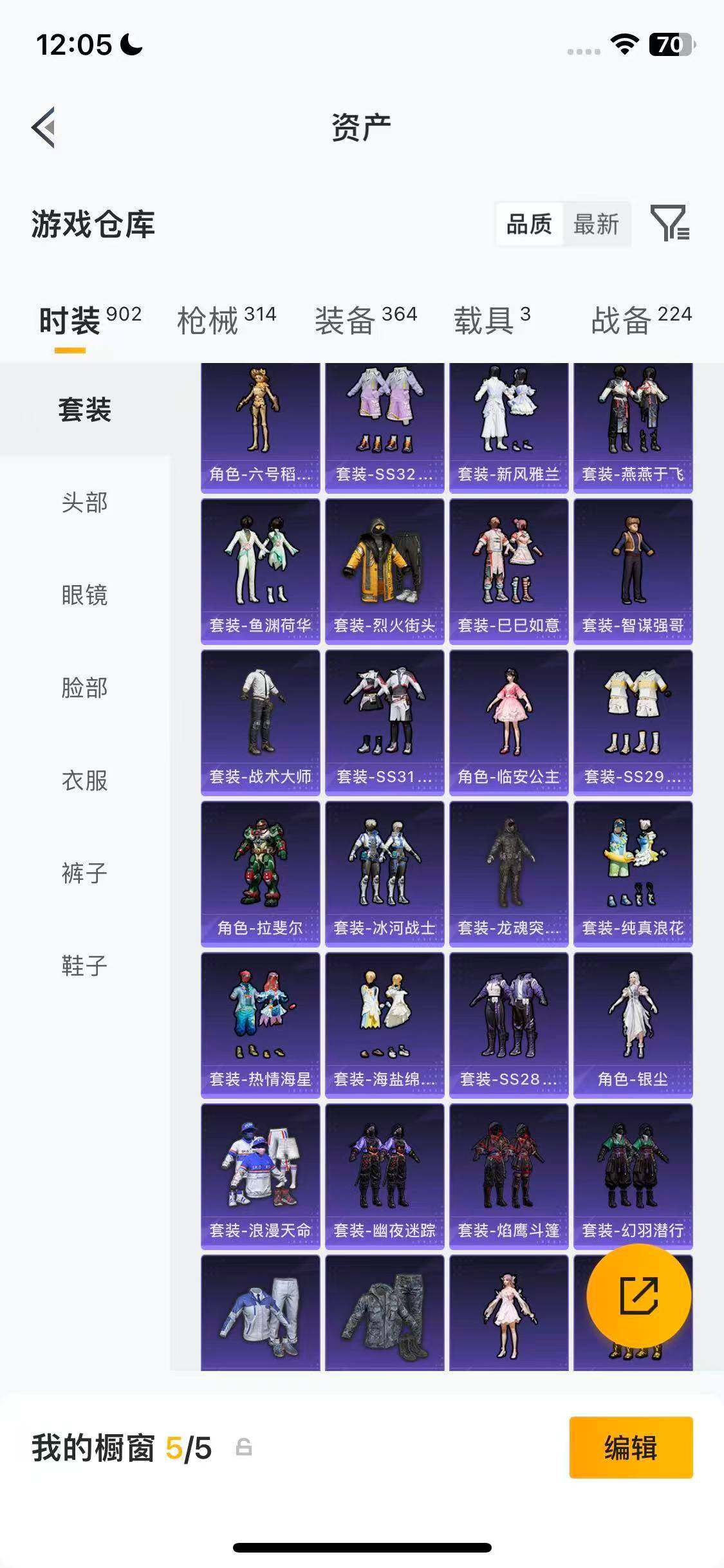Open the 套装-浪漫天命 item
The height and width of the screenshot is (1568, 724).
[261, 1176]
